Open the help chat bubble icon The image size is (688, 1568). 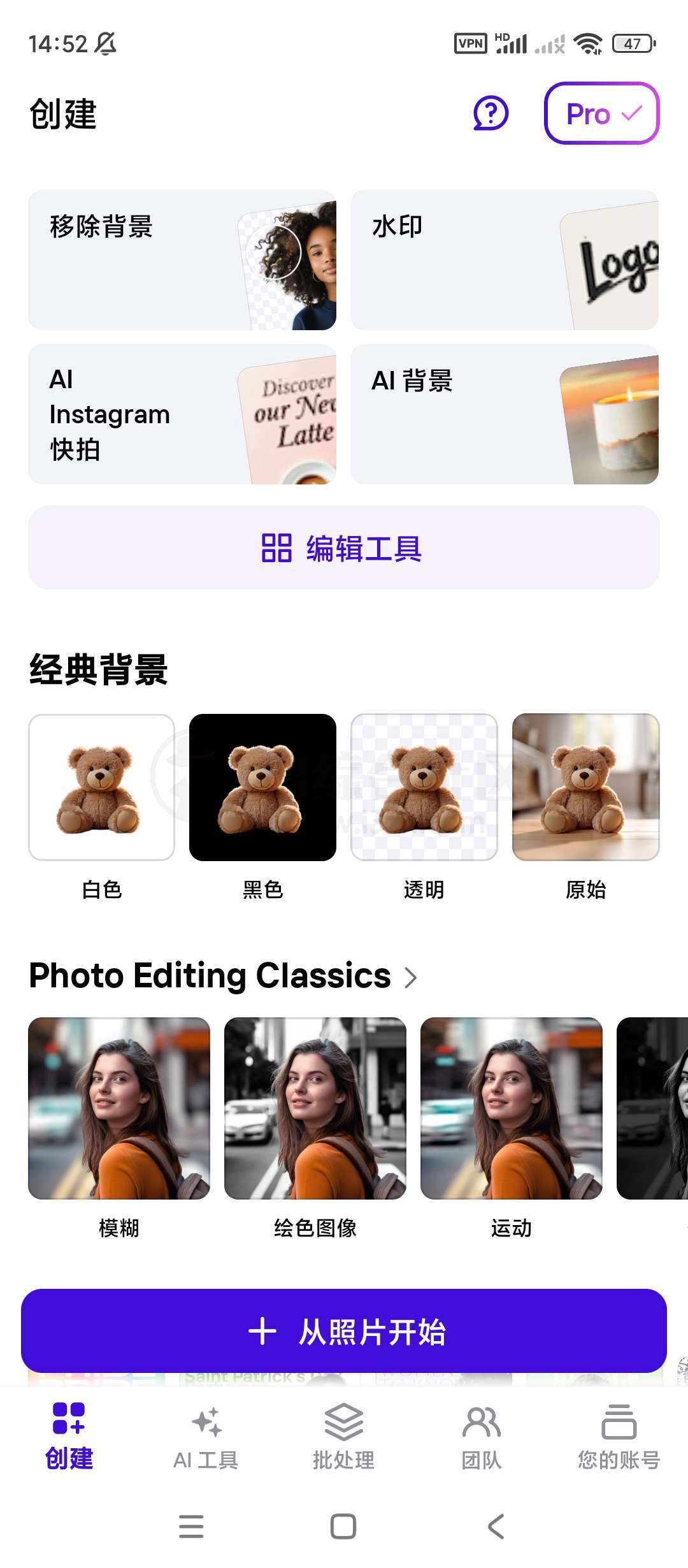pos(491,115)
